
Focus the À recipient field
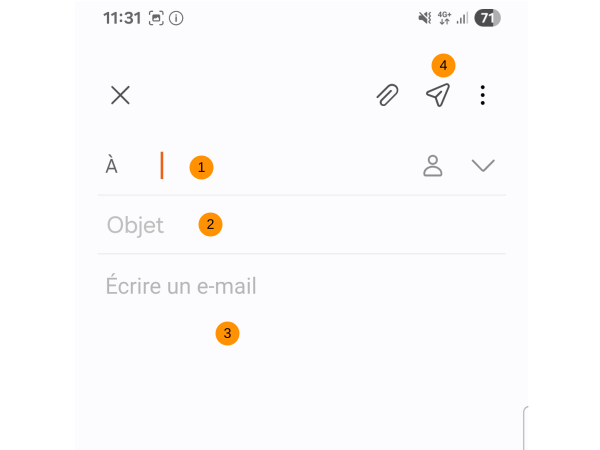click(280, 166)
